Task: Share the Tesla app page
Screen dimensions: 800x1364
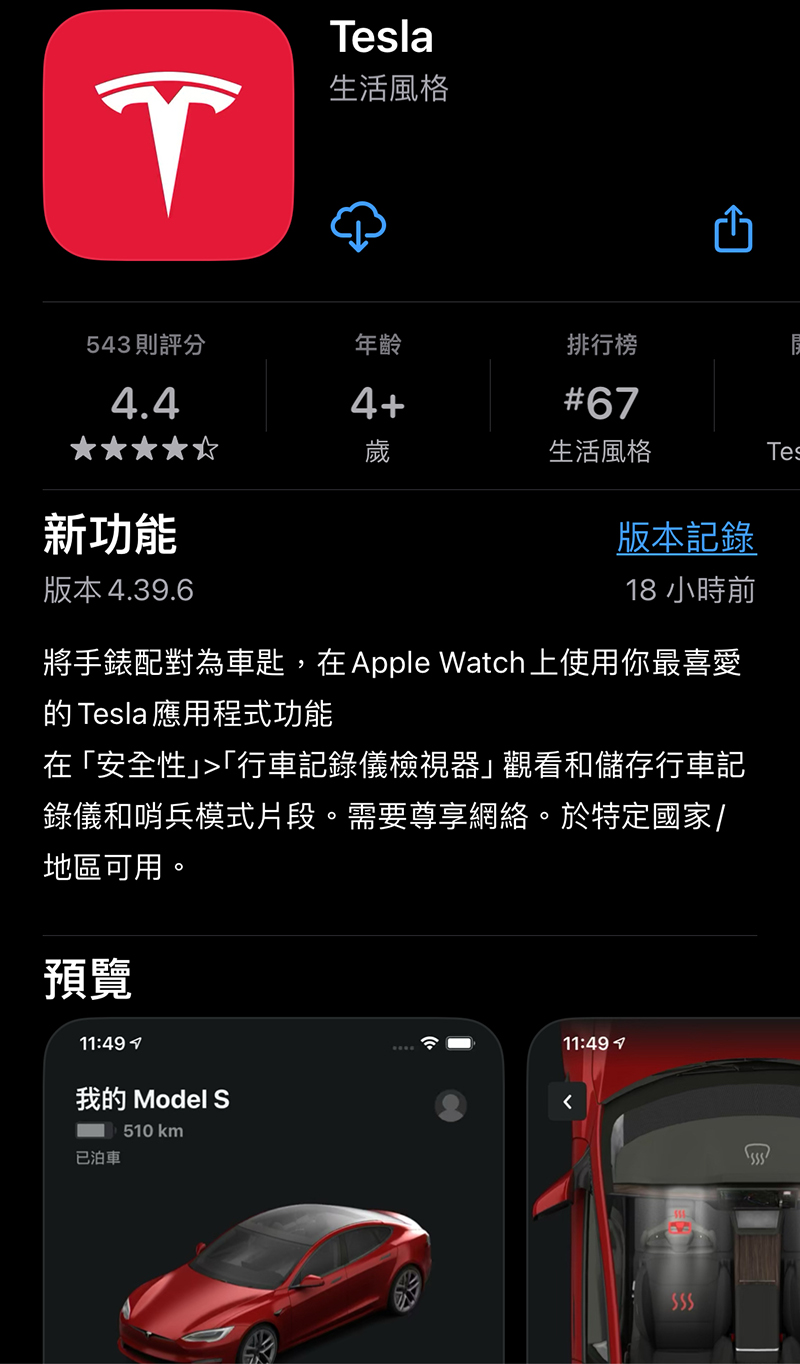Action: pyautogui.click(x=733, y=230)
